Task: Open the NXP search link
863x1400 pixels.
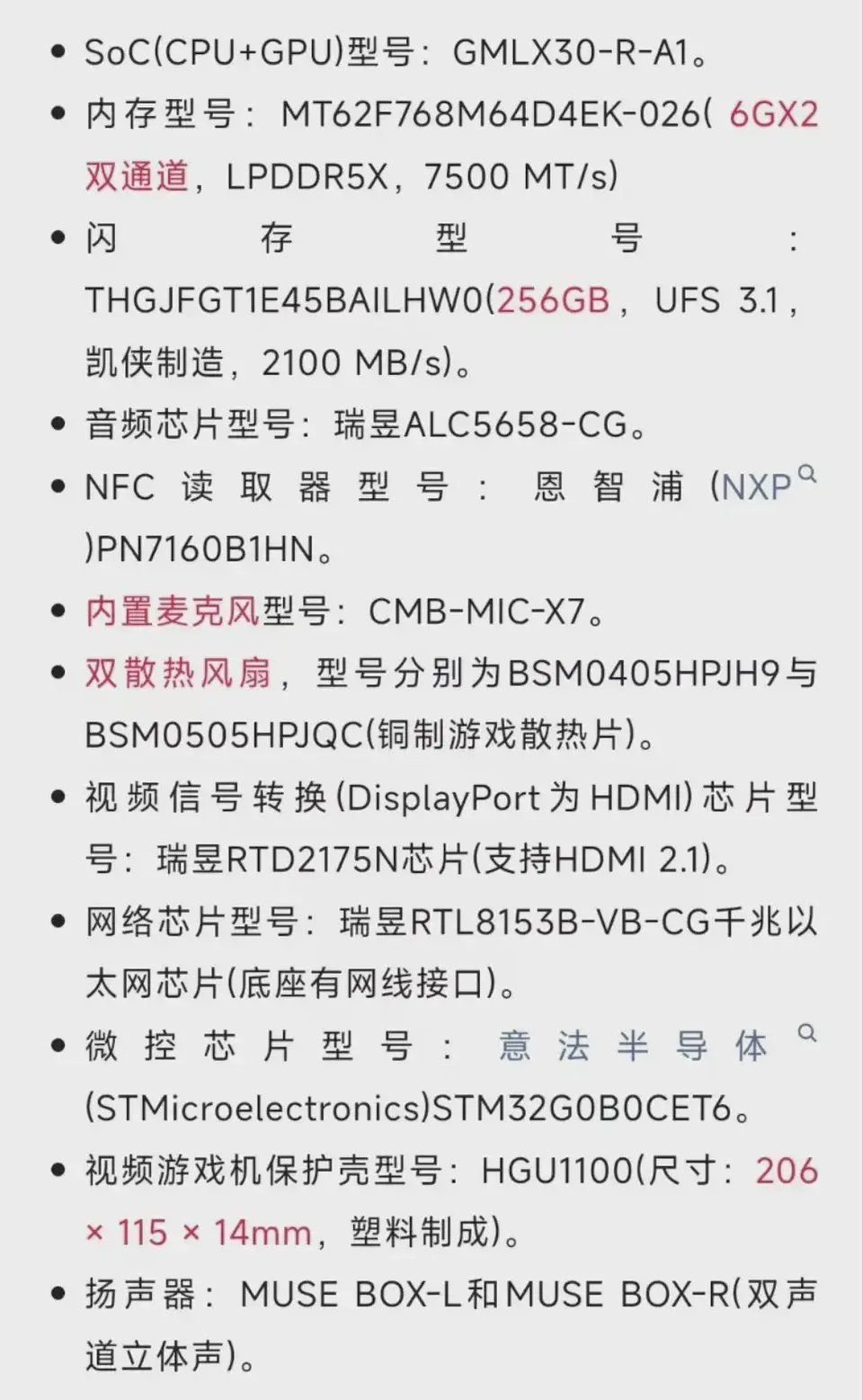Action: coord(758,486)
